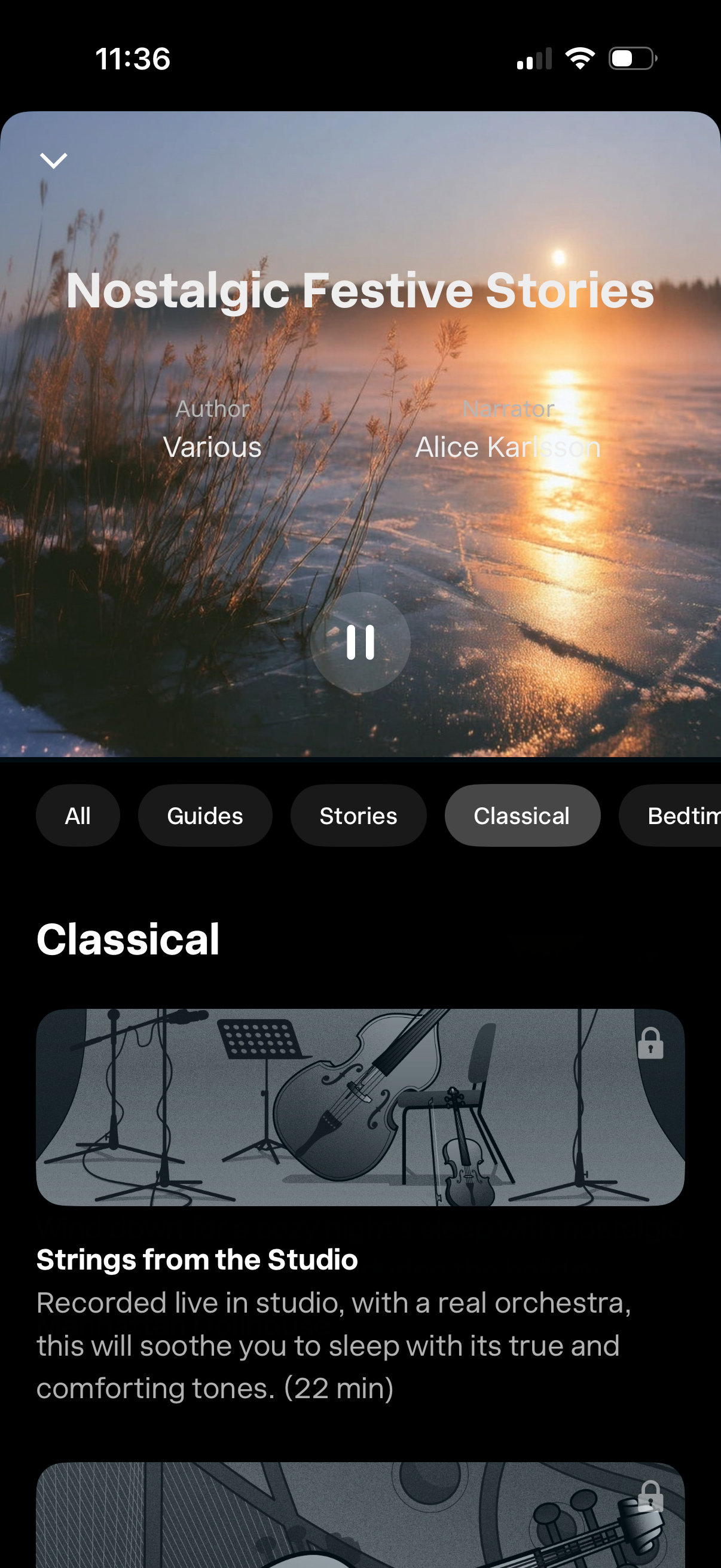The image size is (721, 1568).
Task: Pause the Nostalgic Festive Stories playback
Action: (x=360, y=643)
